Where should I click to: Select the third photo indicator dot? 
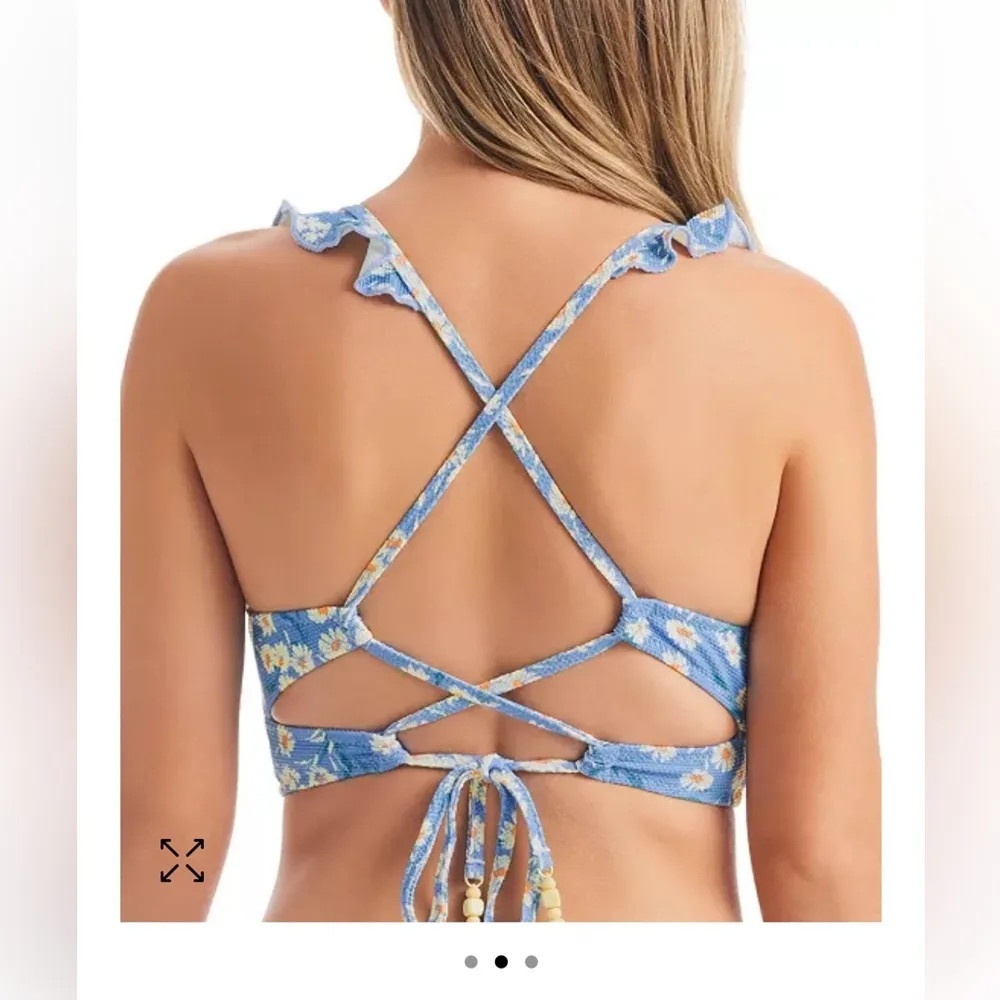click(531, 962)
